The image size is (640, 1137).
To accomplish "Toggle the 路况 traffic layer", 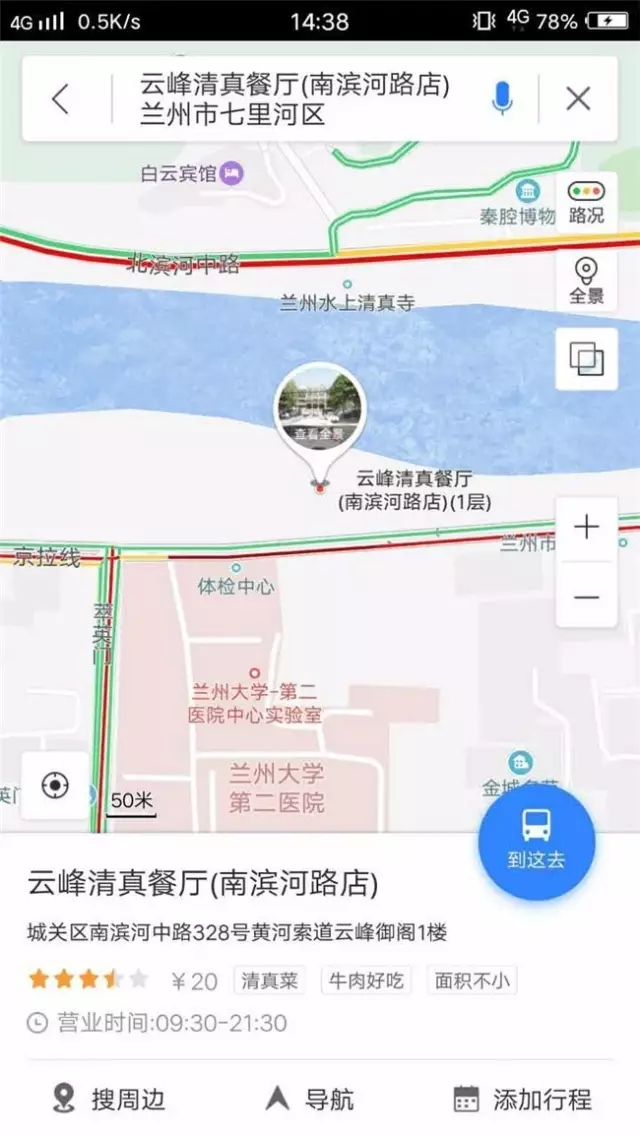I will pos(586,202).
